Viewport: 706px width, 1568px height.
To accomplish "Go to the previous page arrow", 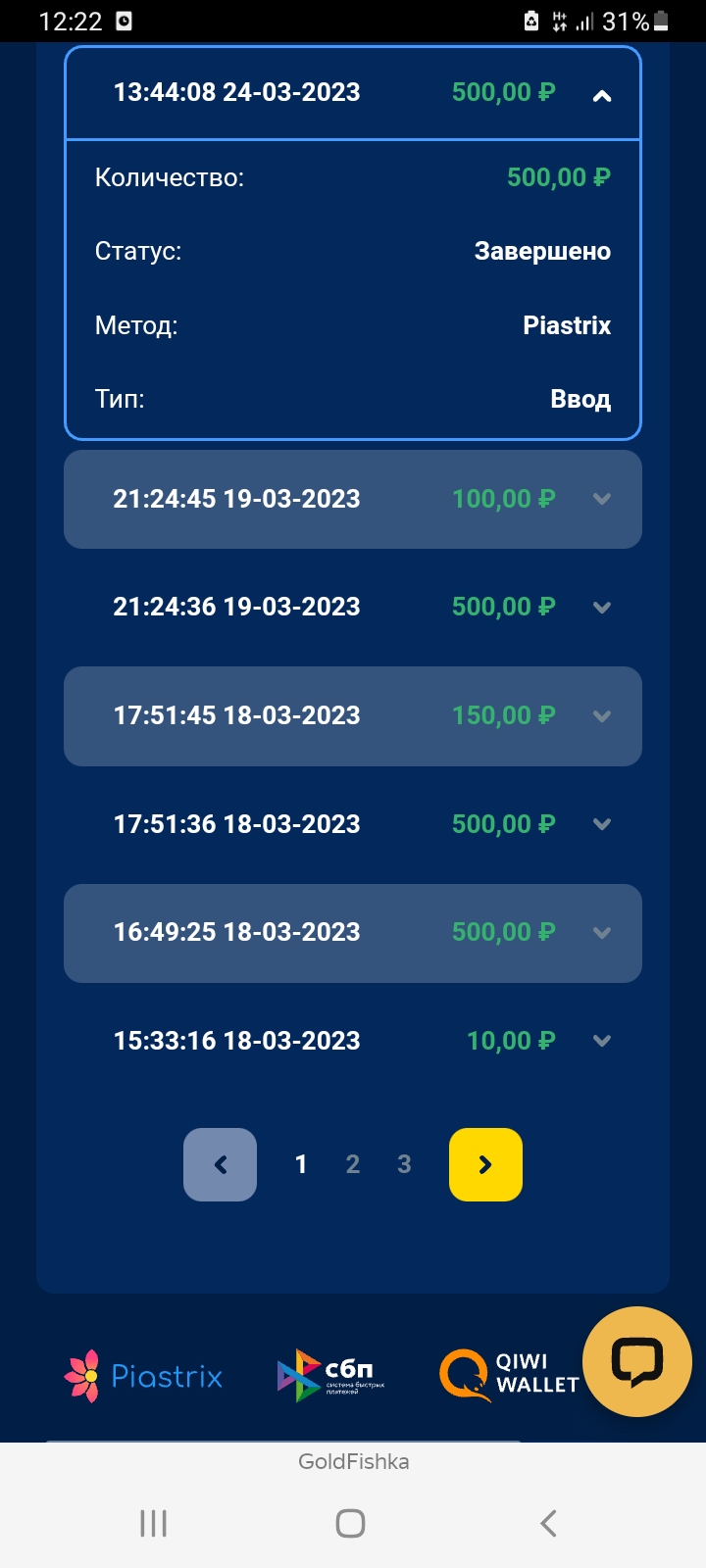I will (220, 1164).
